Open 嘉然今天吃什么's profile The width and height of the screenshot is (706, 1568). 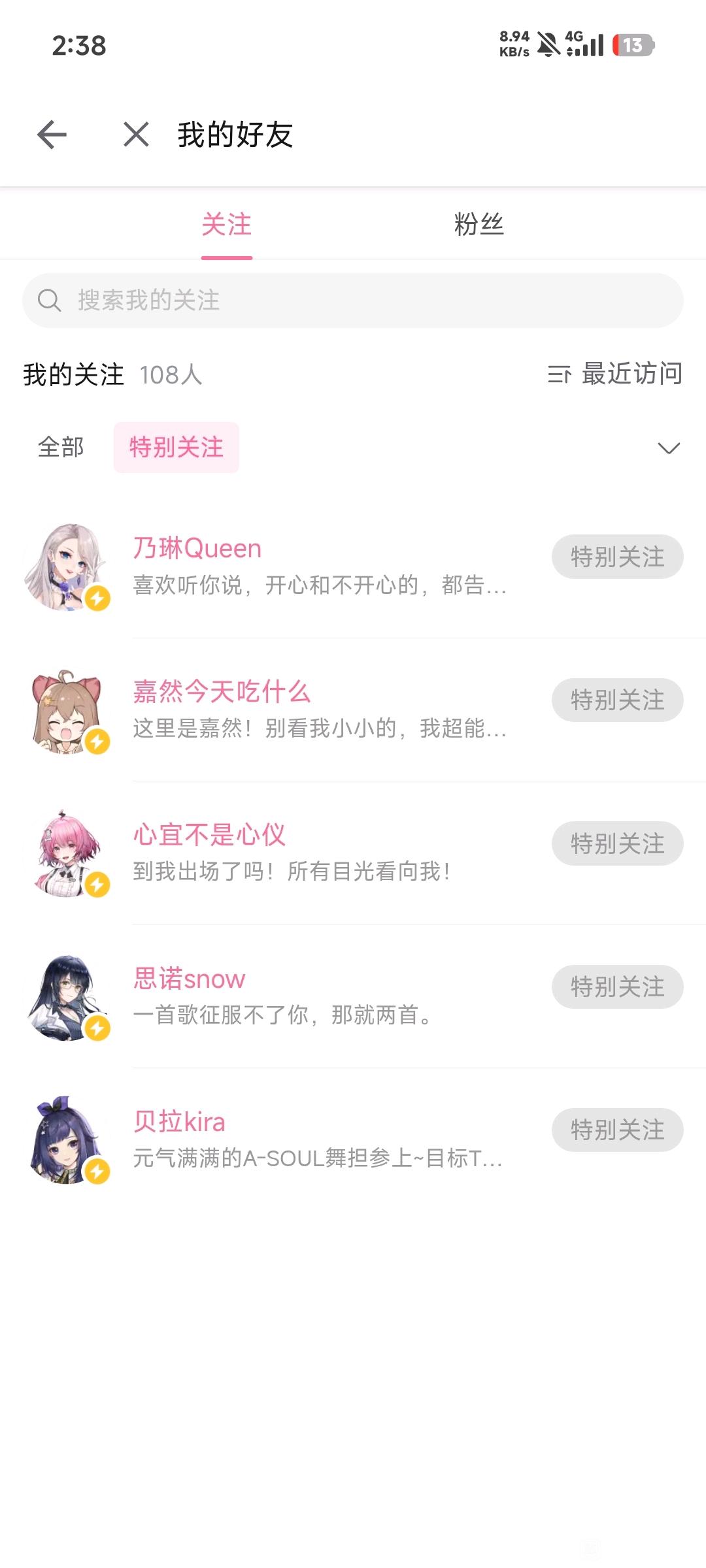coord(222,692)
